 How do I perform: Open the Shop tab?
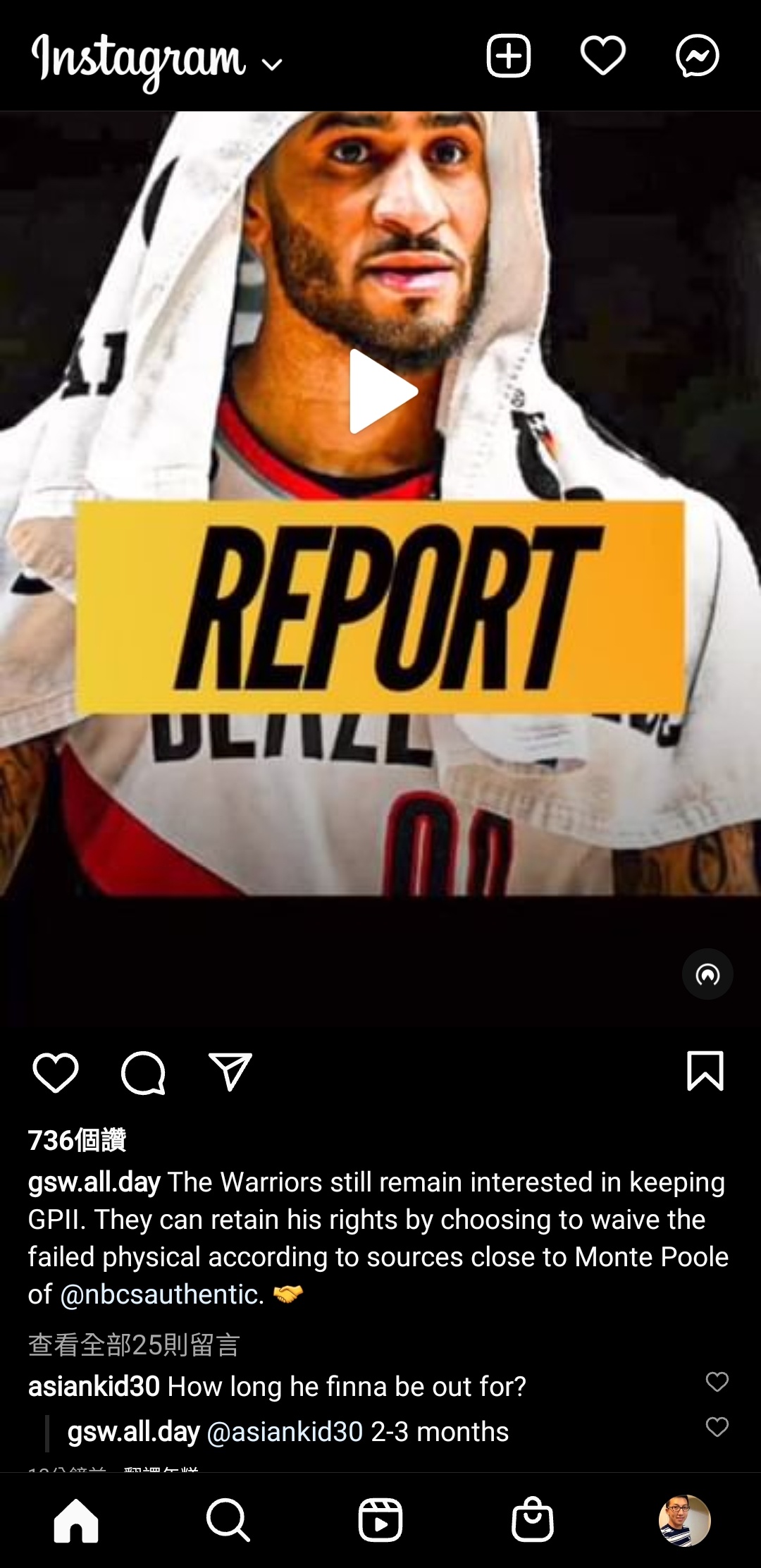click(533, 1520)
